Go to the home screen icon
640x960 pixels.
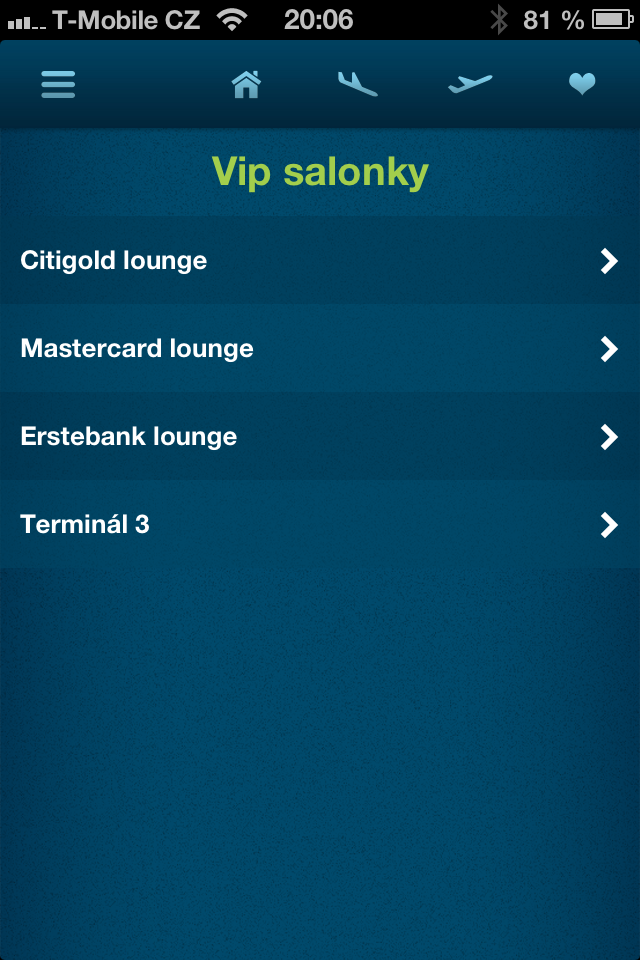coord(246,85)
